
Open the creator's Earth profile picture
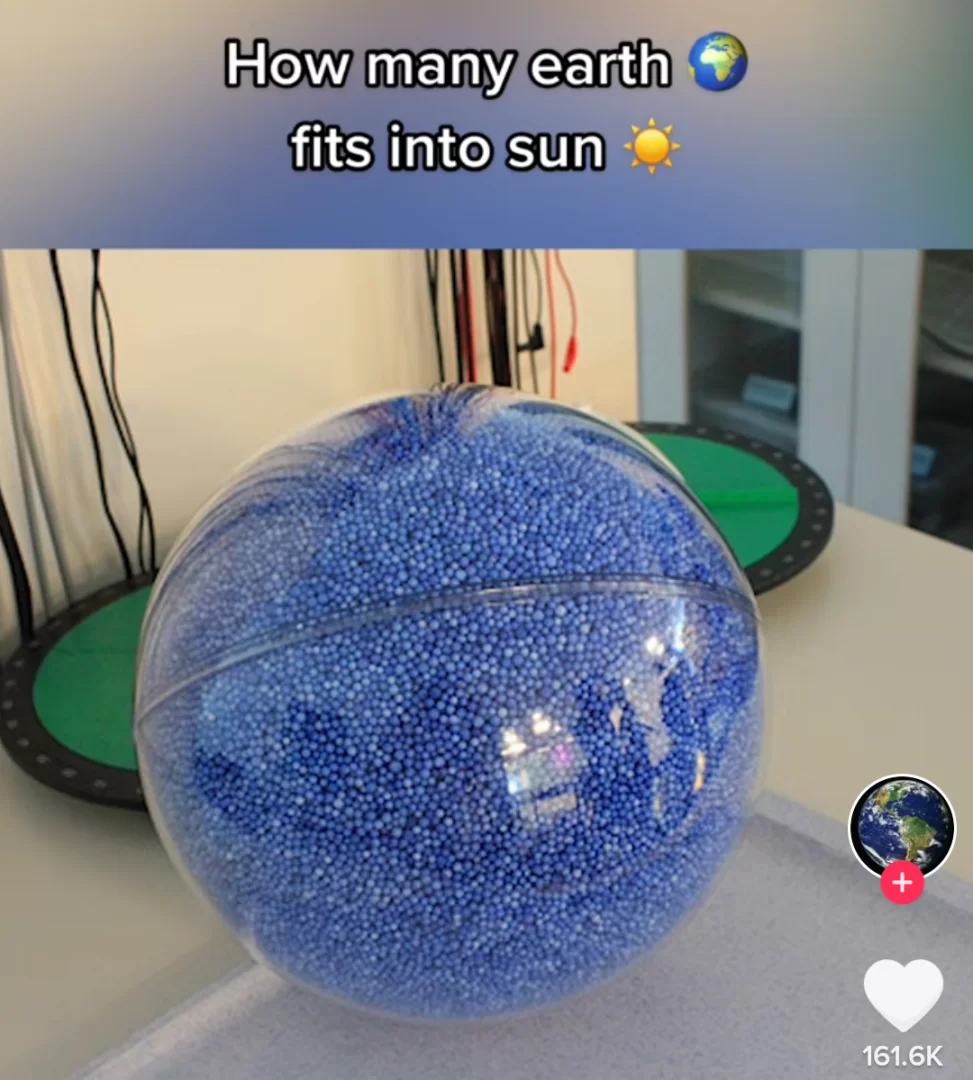[902, 826]
